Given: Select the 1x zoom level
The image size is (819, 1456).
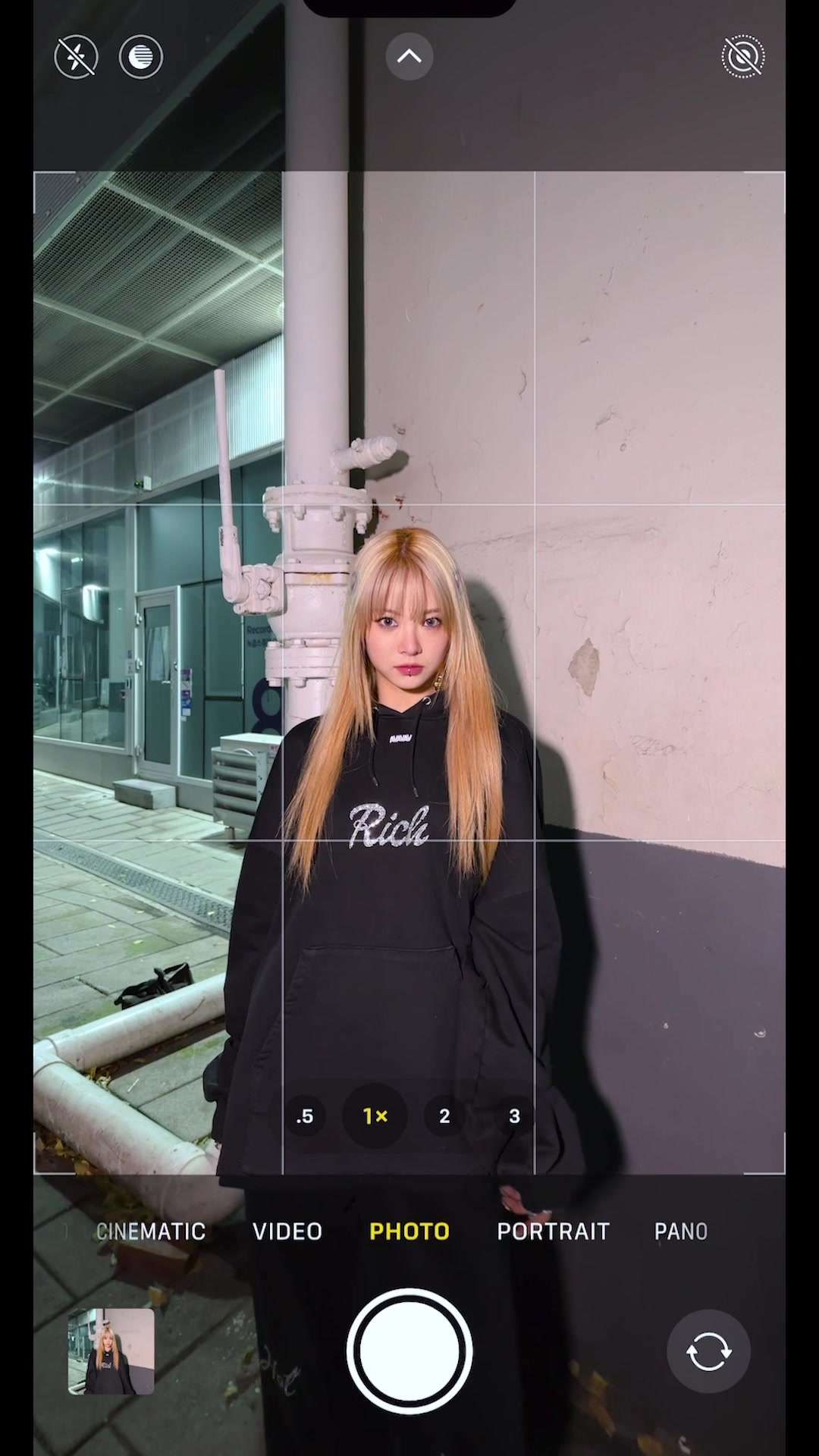Looking at the screenshot, I should pos(375,1116).
